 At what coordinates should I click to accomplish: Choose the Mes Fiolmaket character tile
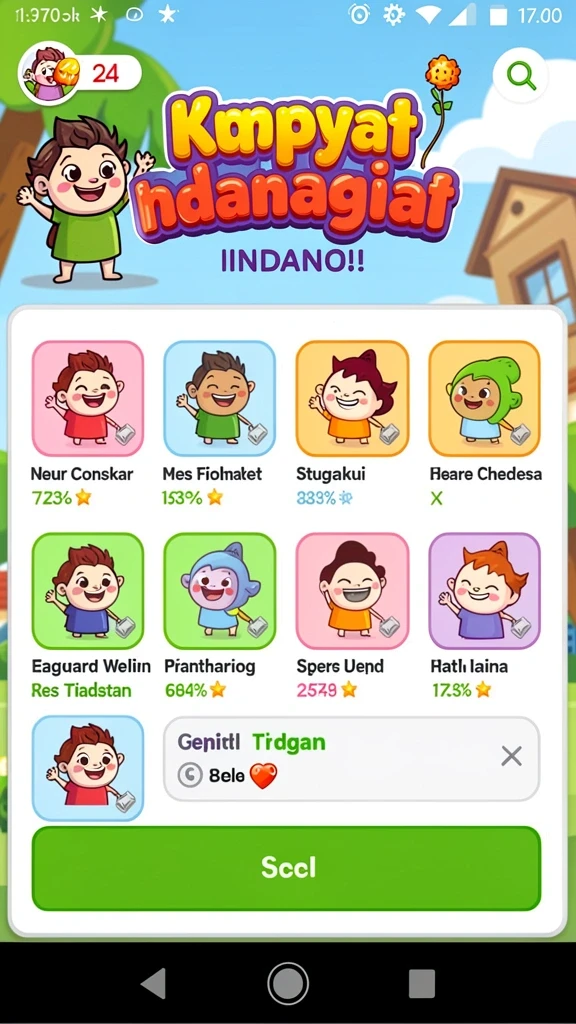click(219, 398)
